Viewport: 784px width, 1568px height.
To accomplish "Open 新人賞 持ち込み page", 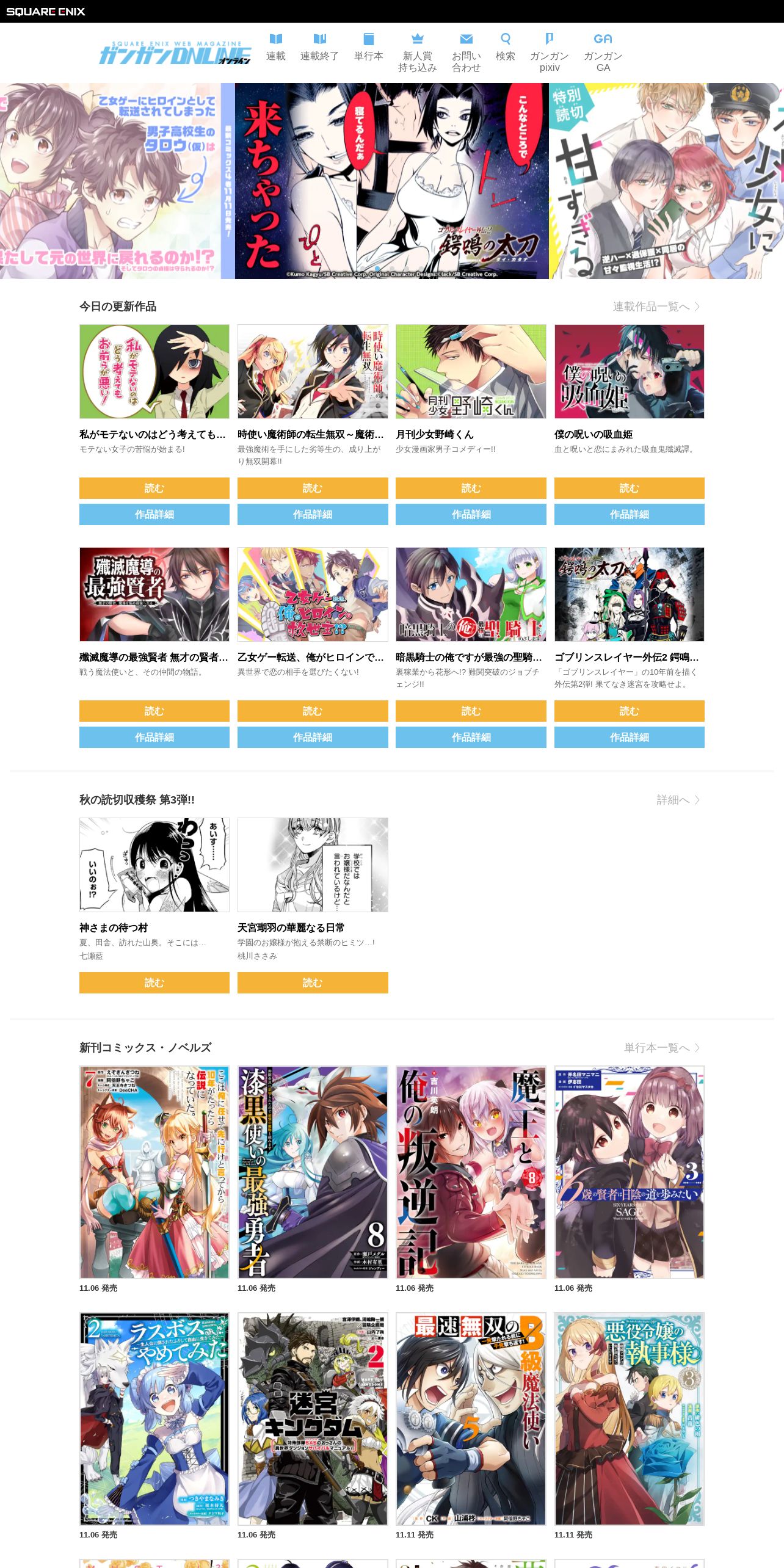I will tap(418, 53).
